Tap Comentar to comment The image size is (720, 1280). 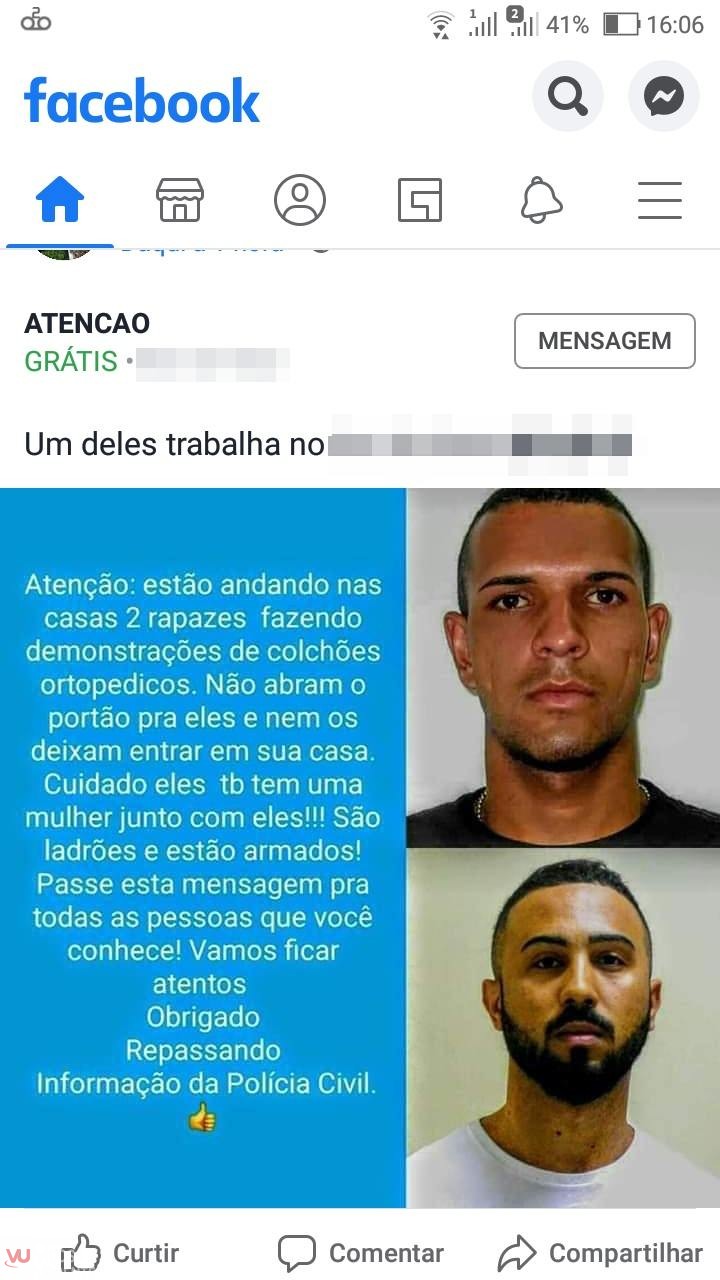(360, 1253)
